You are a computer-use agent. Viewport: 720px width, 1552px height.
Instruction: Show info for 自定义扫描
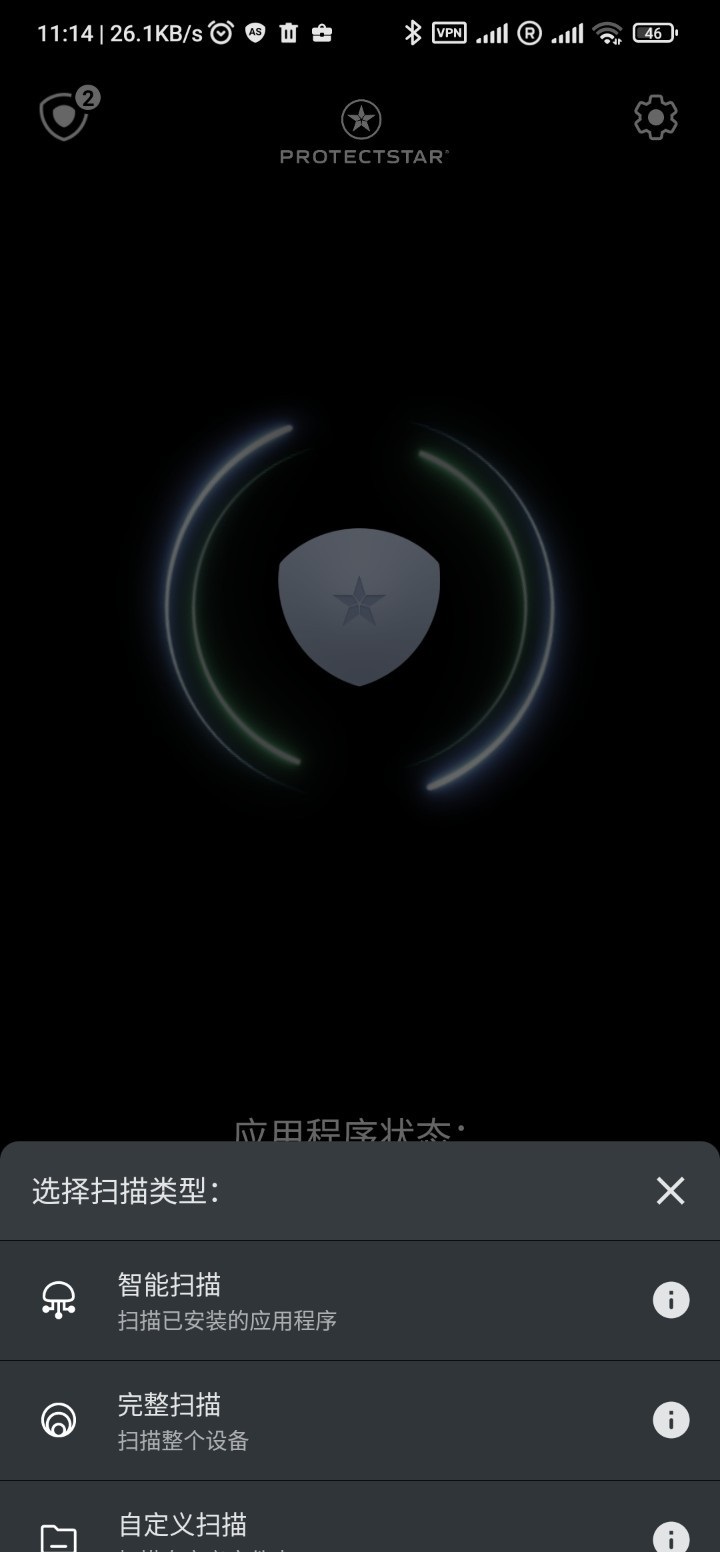pos(671,1536)
